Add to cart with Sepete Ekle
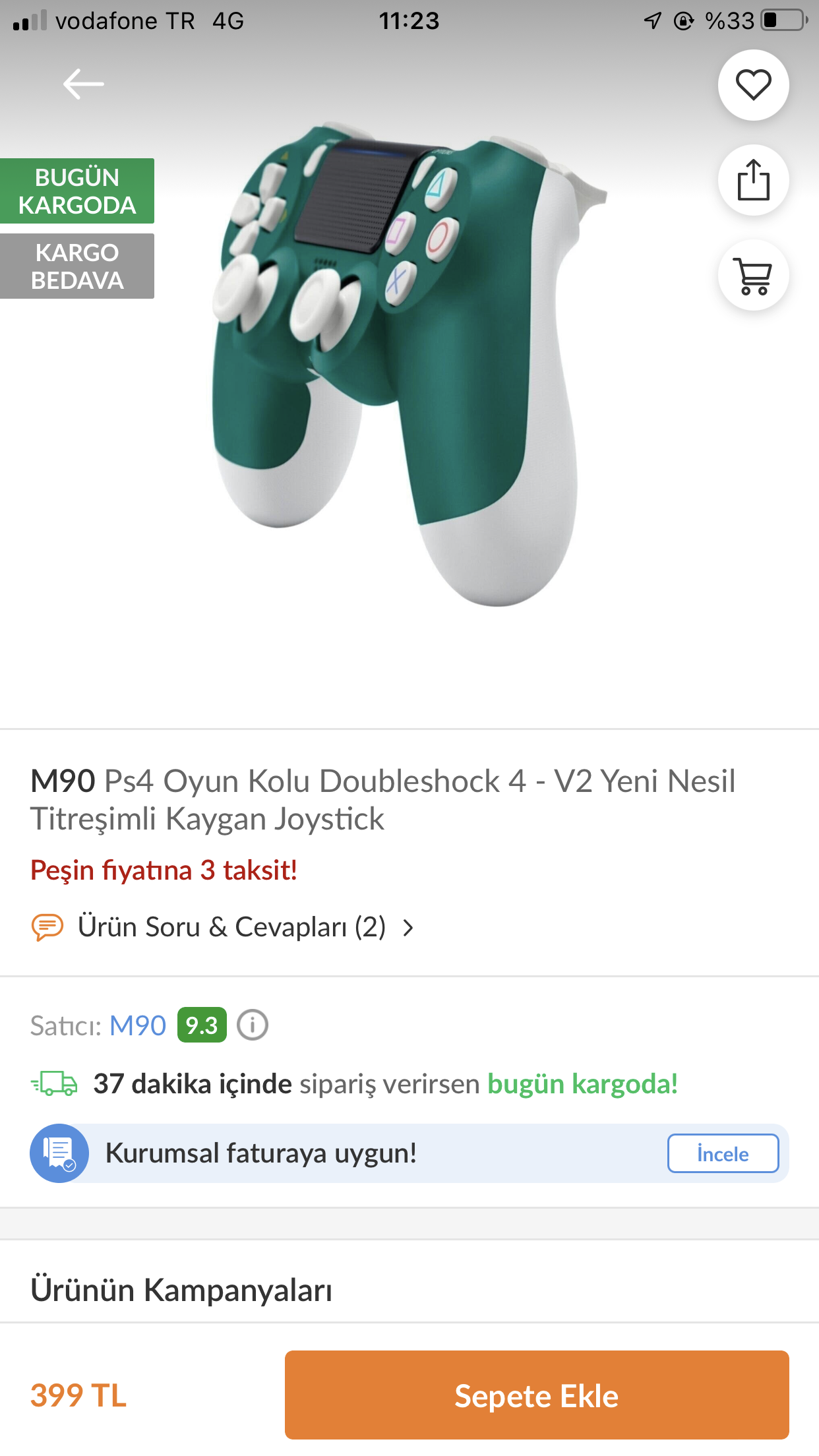The height and width of the screenshot is (1456, 819). pos(536,1395)
